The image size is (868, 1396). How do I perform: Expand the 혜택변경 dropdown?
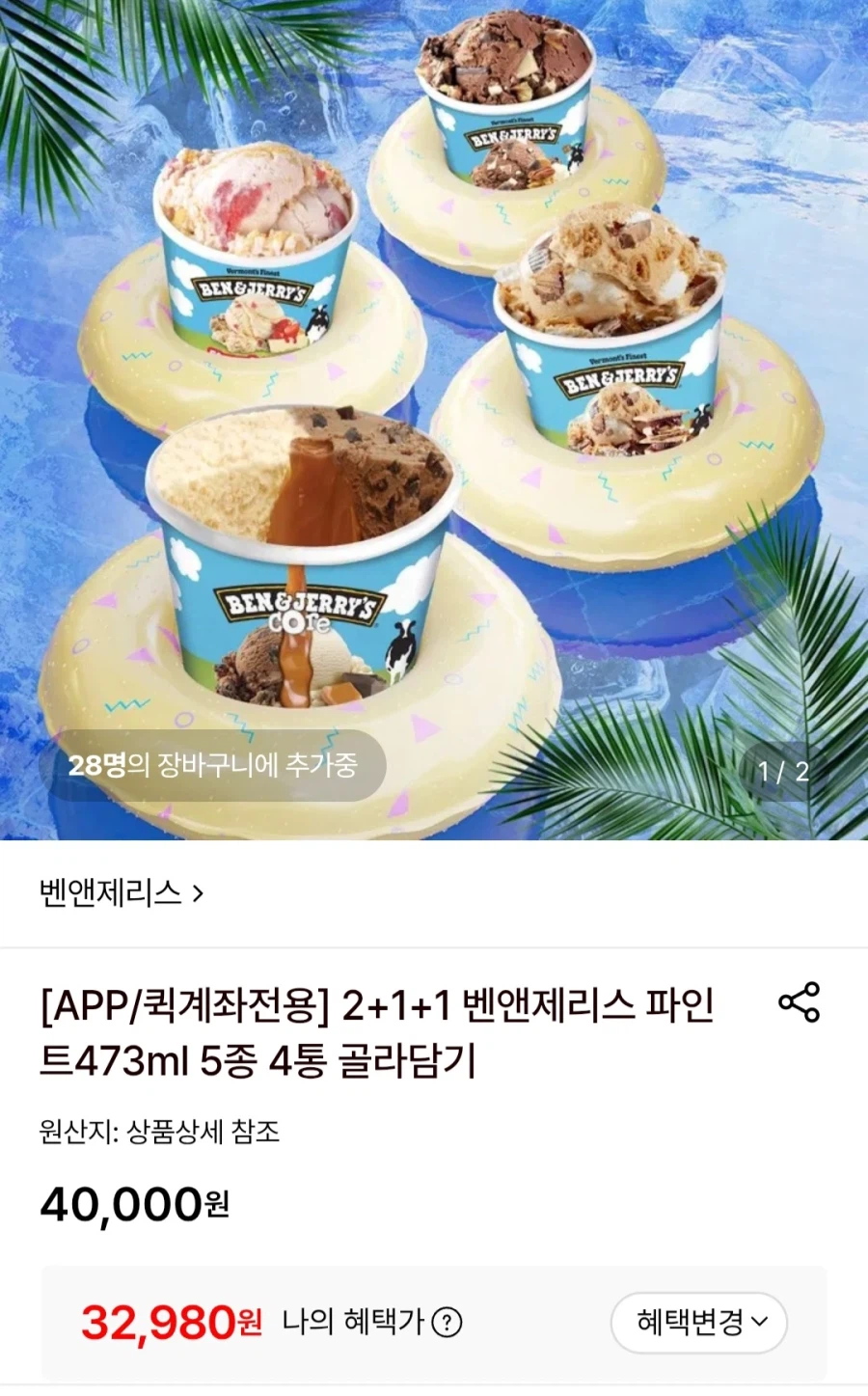pyautogui.click(x=699, y=1322)
